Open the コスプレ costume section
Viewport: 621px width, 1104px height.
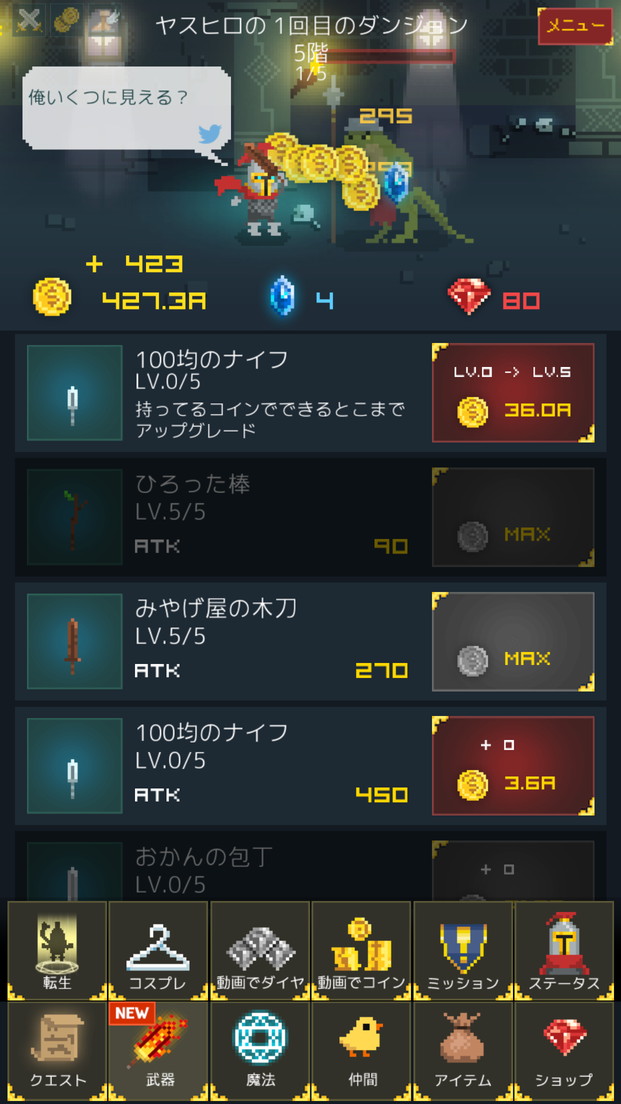[x=158, y=950]
